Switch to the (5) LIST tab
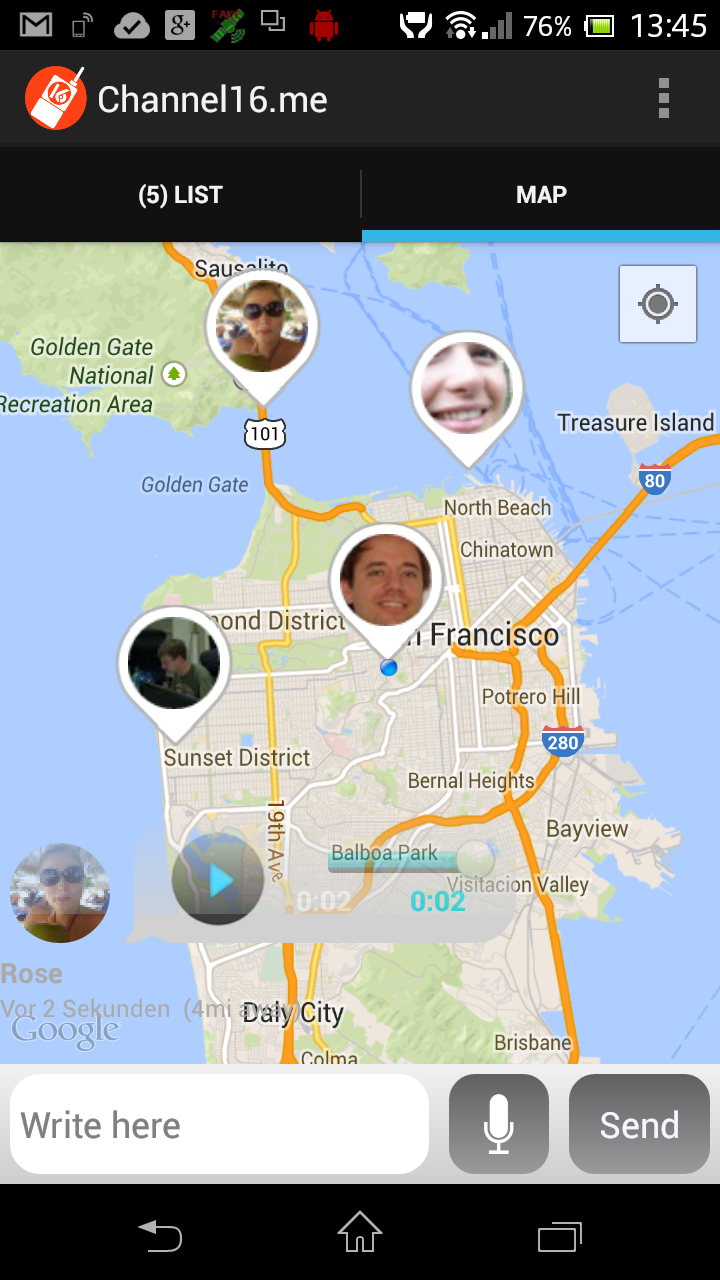 (180, 195)
